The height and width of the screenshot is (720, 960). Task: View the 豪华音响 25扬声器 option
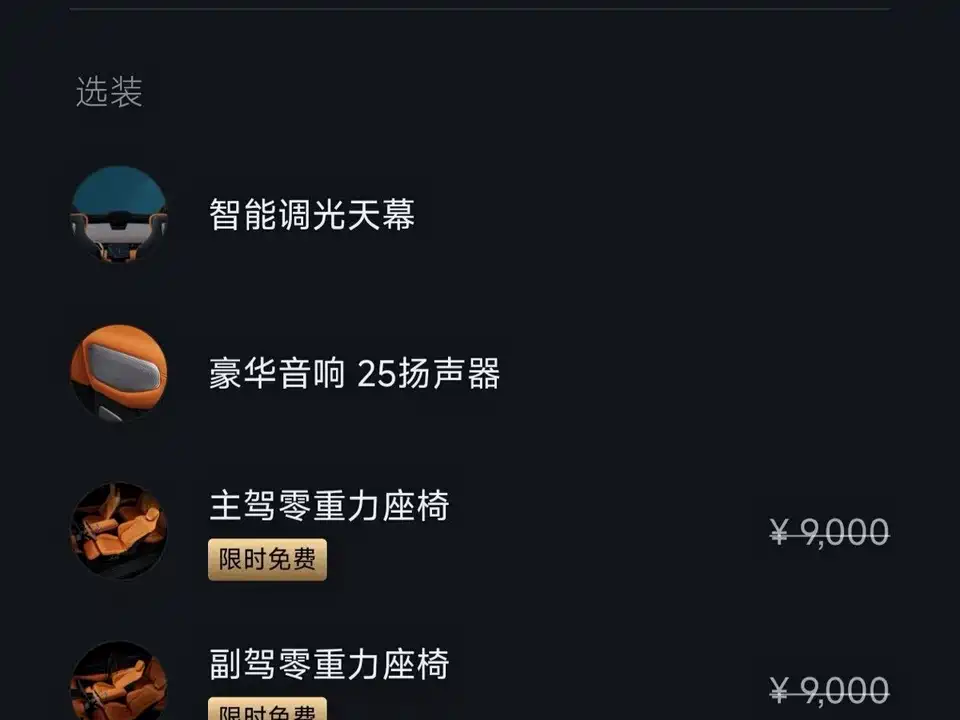354,375
